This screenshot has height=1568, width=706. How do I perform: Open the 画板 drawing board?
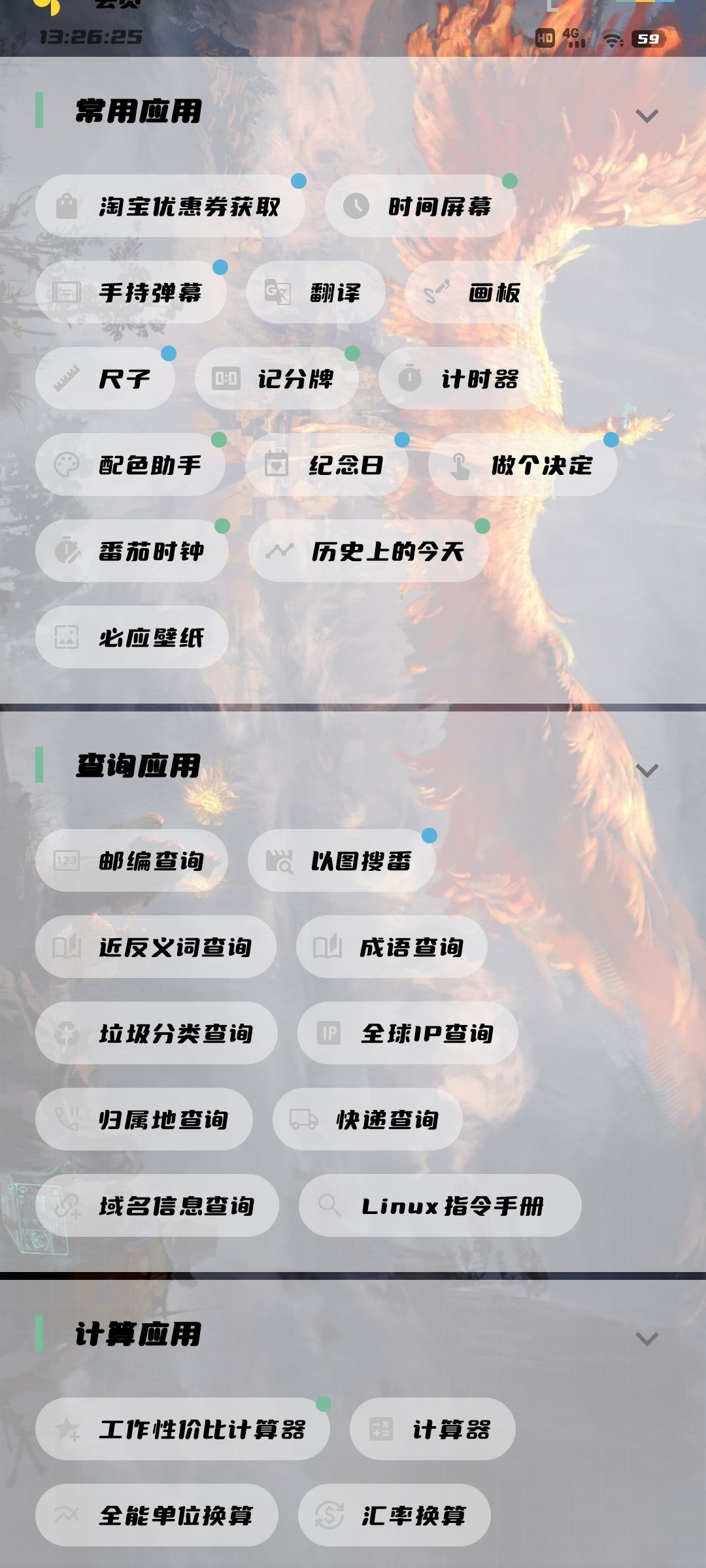475,293
